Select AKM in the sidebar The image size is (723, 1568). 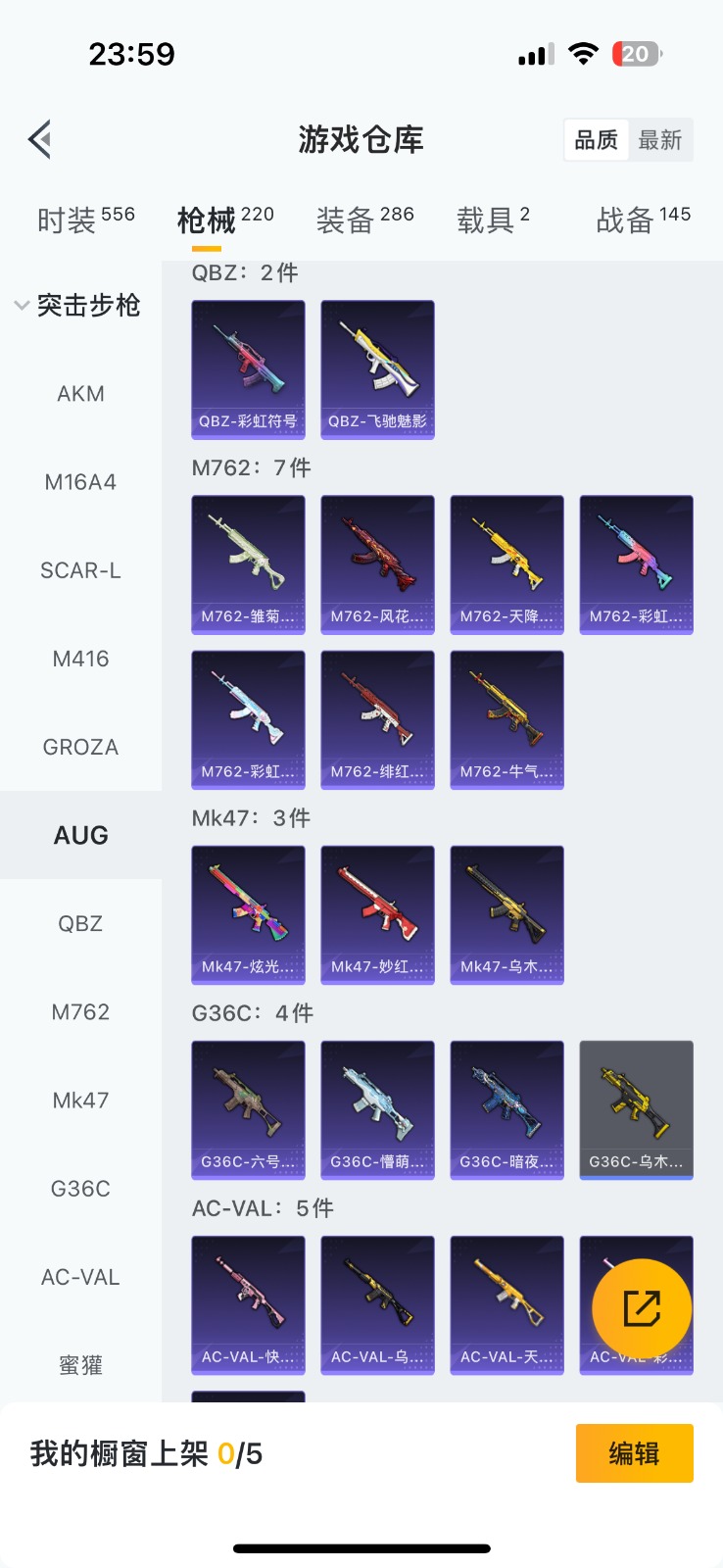pos(80,394)
